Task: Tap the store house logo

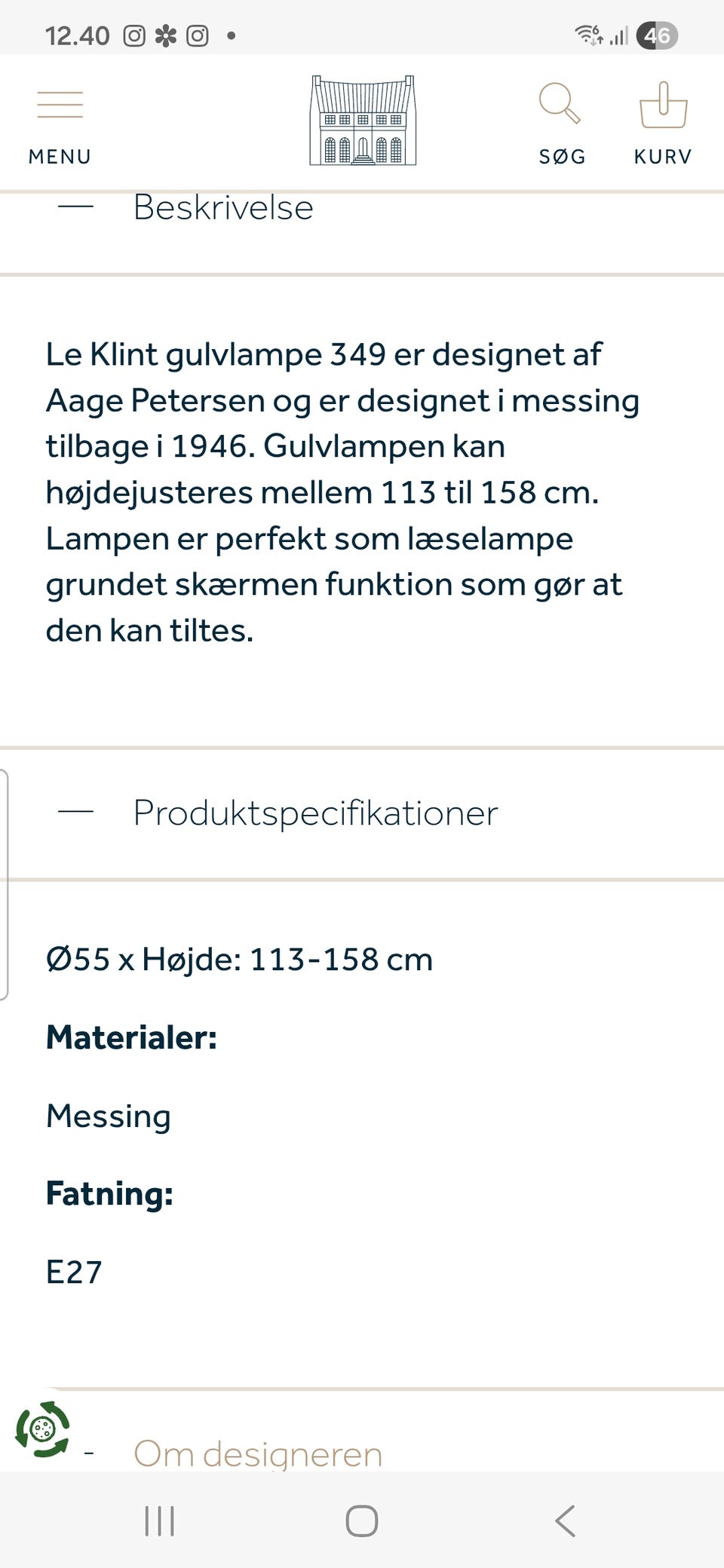Action: pos(362,121)
